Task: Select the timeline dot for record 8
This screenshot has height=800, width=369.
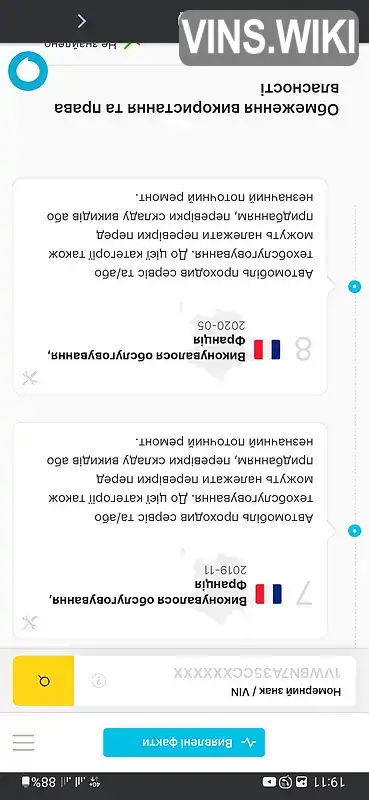Action: pyautogui.click(x=354, y=286)
